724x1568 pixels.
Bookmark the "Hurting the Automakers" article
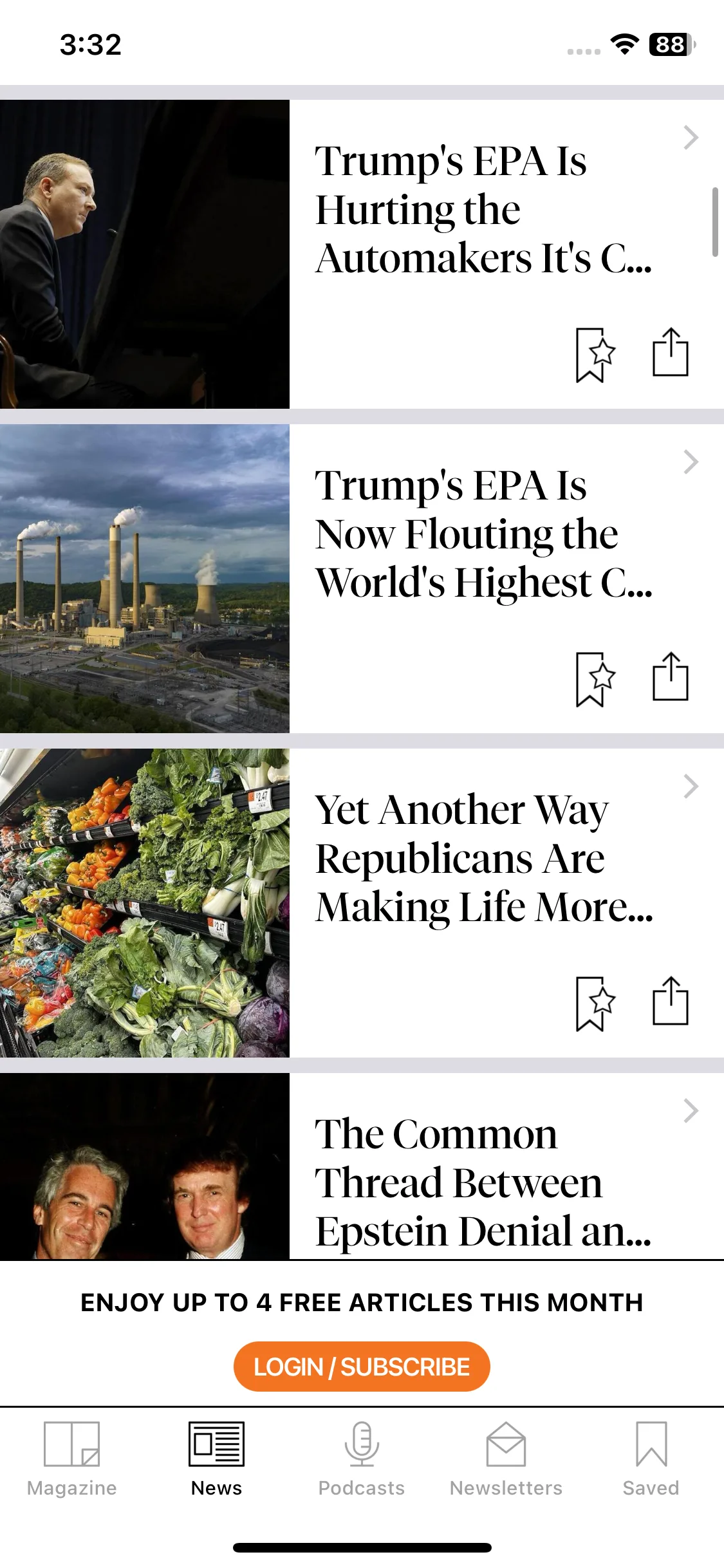point(595,355)
